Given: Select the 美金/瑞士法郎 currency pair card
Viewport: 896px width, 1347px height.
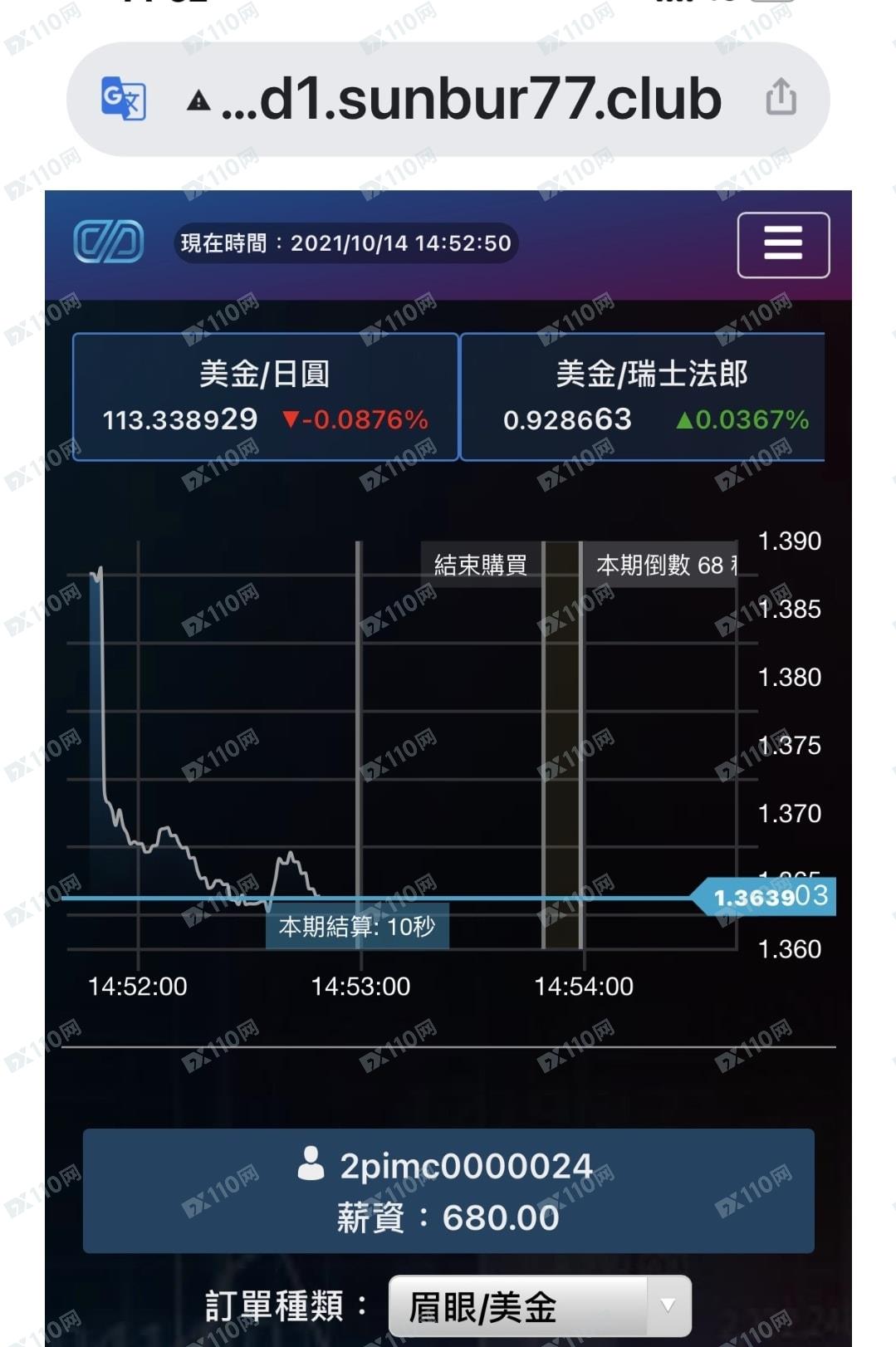Looking at the screenshot, I should pos(643,397).
